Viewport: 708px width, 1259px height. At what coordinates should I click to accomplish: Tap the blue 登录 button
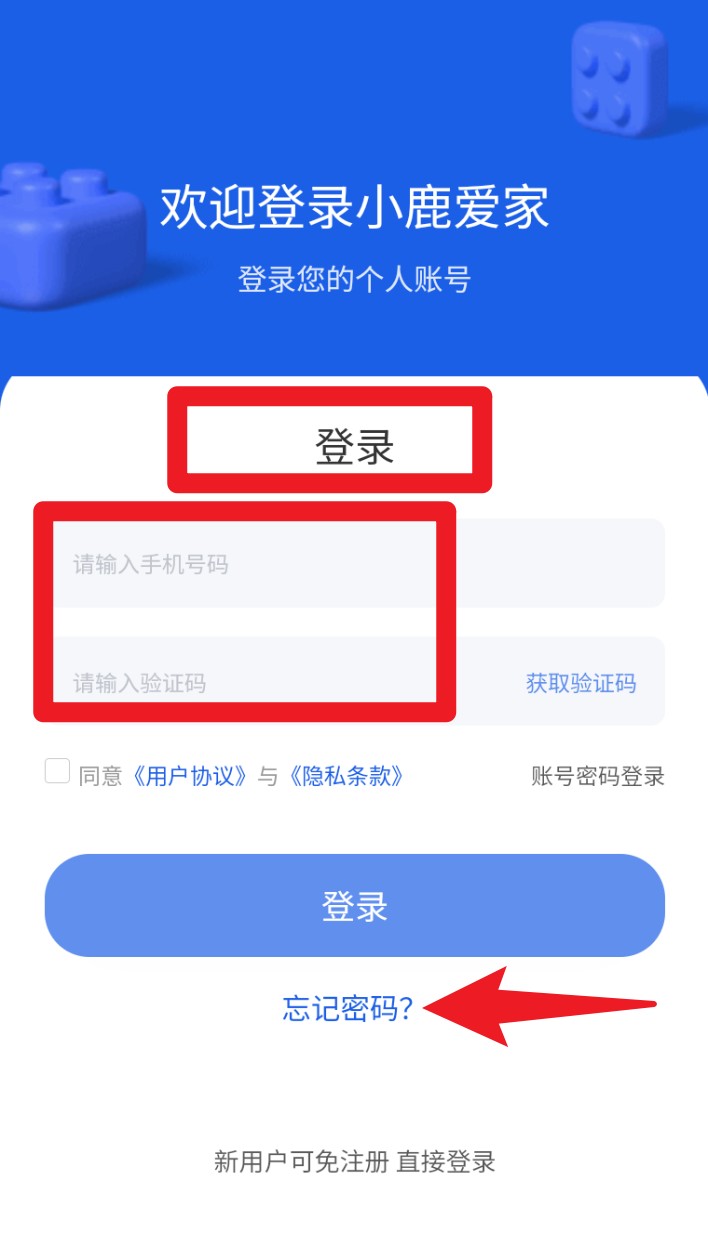[x=354, y=906]
